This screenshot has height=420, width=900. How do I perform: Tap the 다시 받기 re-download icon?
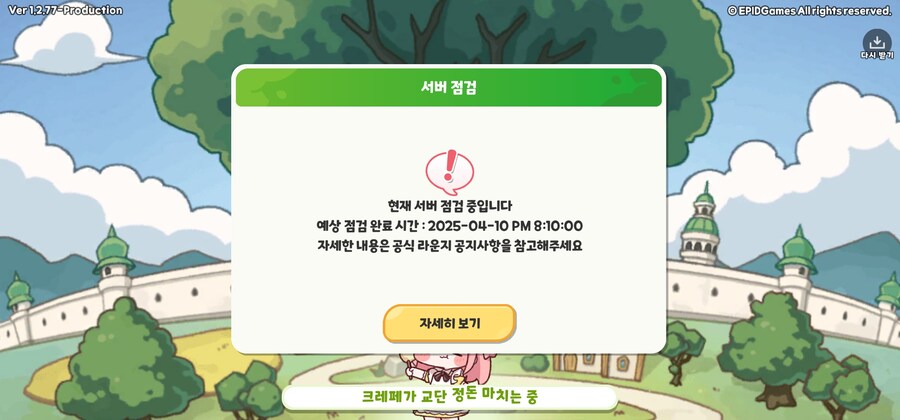click(876, 44)
